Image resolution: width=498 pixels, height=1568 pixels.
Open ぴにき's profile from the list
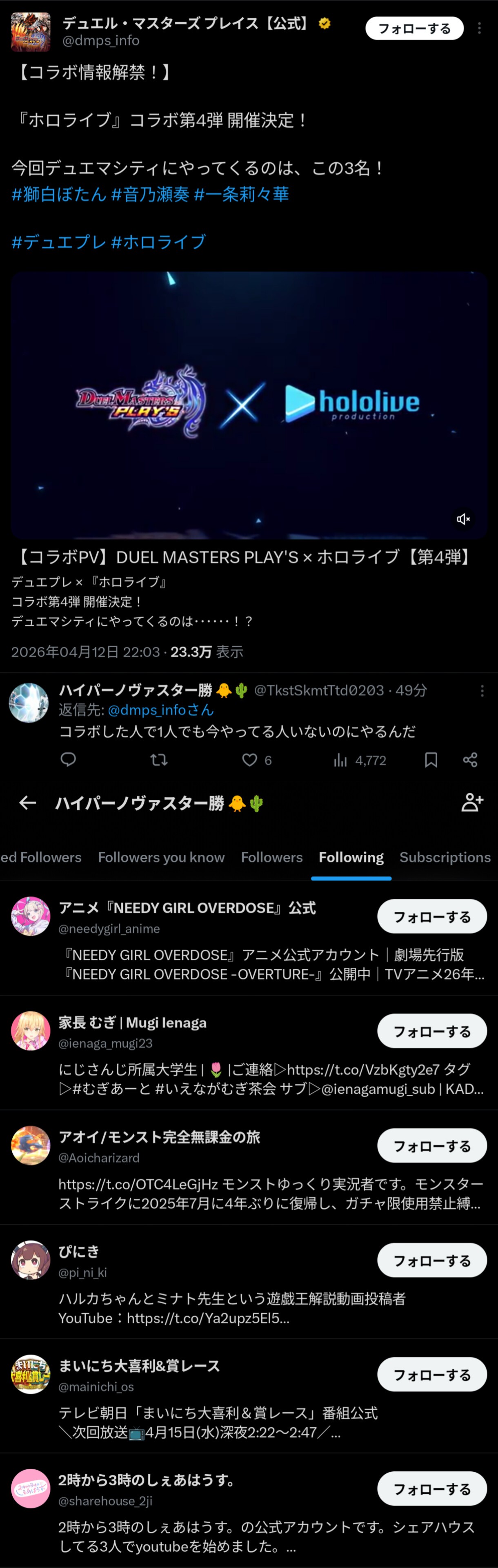tap(79, 1252)
